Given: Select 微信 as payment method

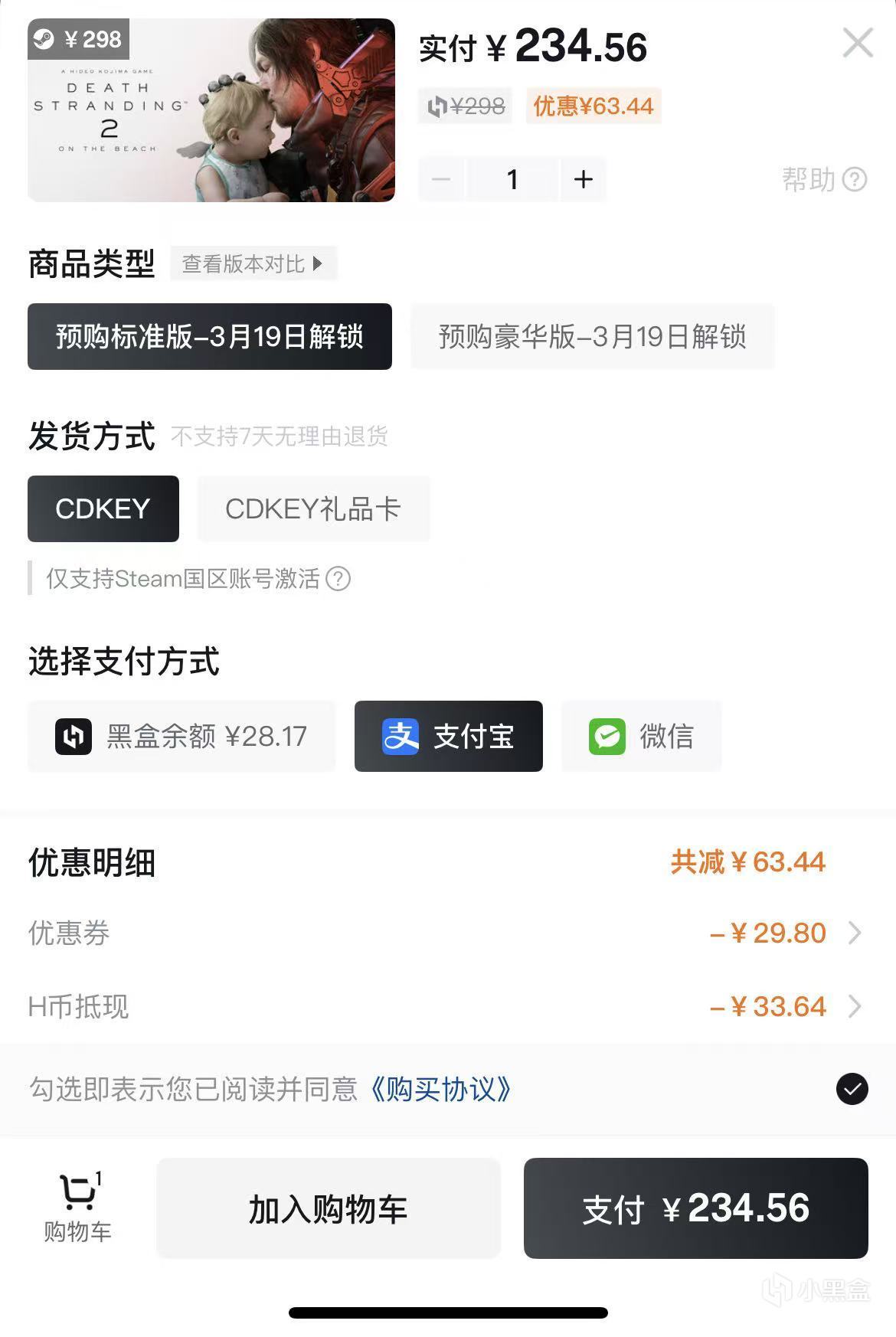Looking at the screenshot, I should [x=641, y=736].
